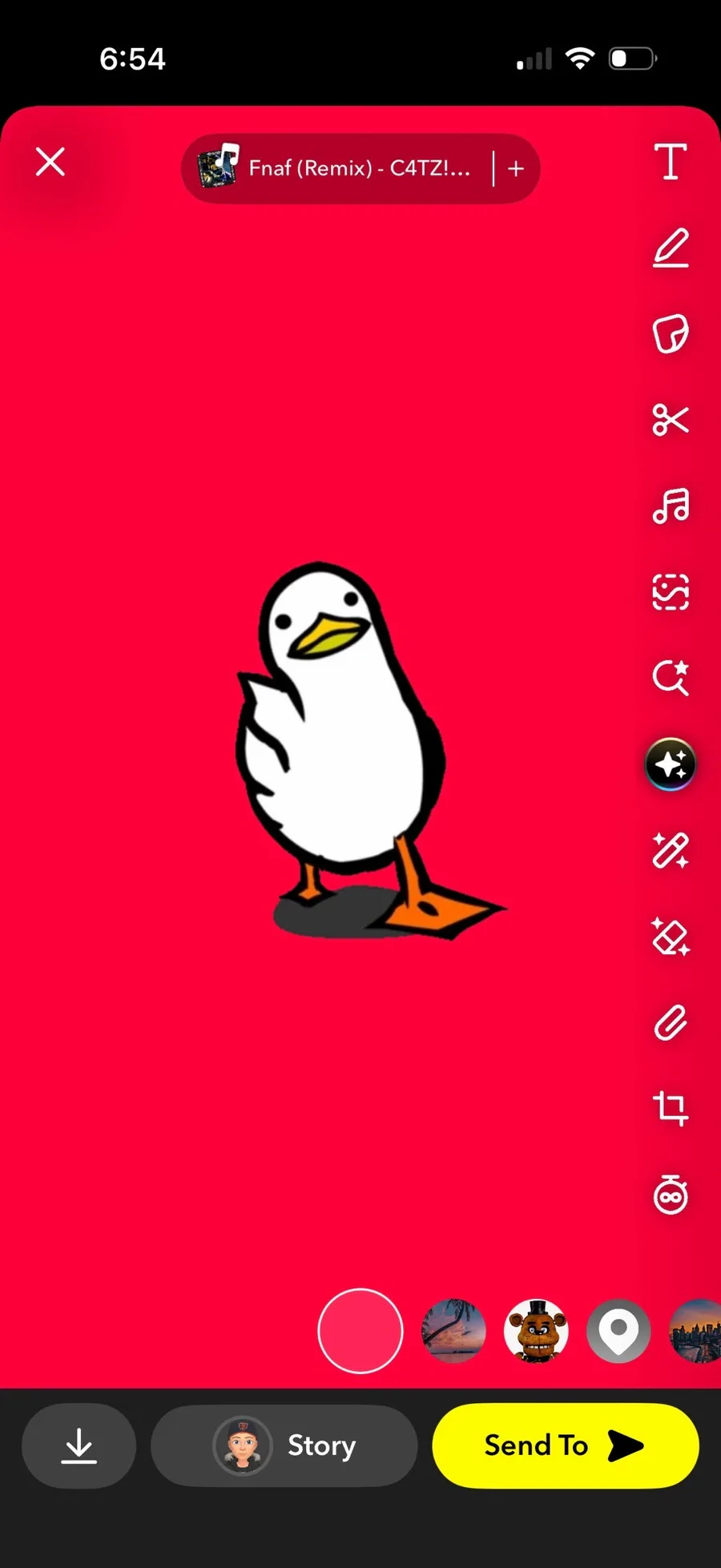Close the snap editor with the X
This screenshot has height=1568, width=721.
[50, 162]
